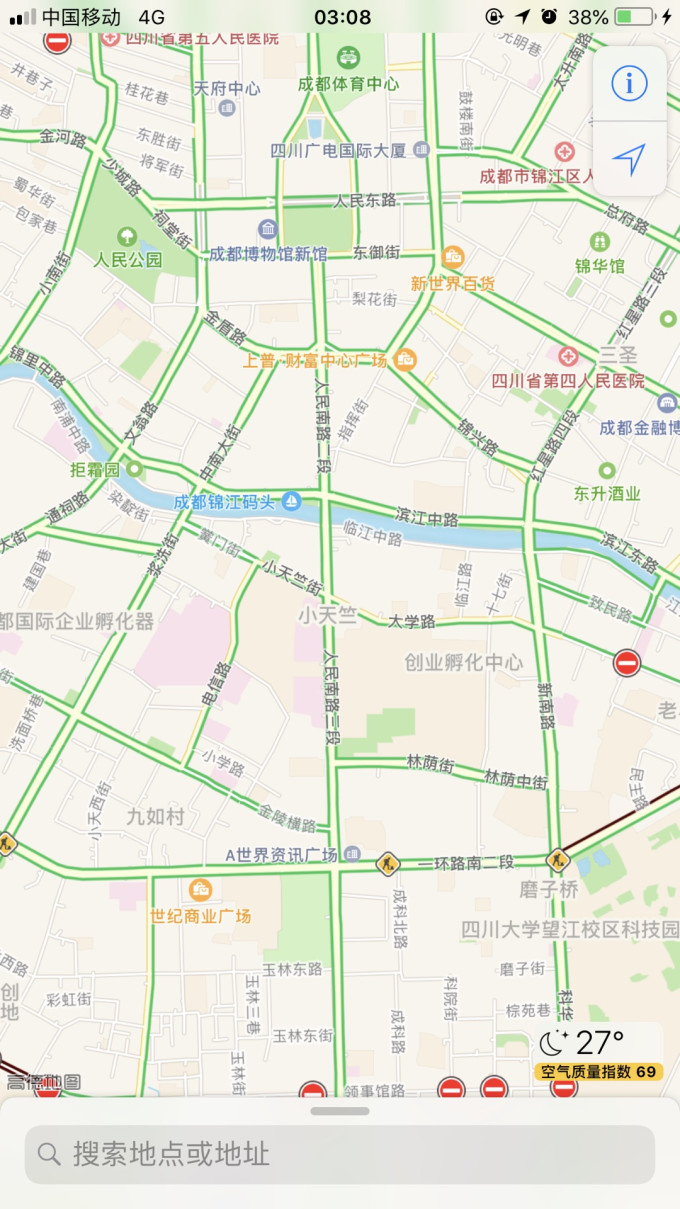Tap 新世界百货 shopping marker

click(452, 257)
